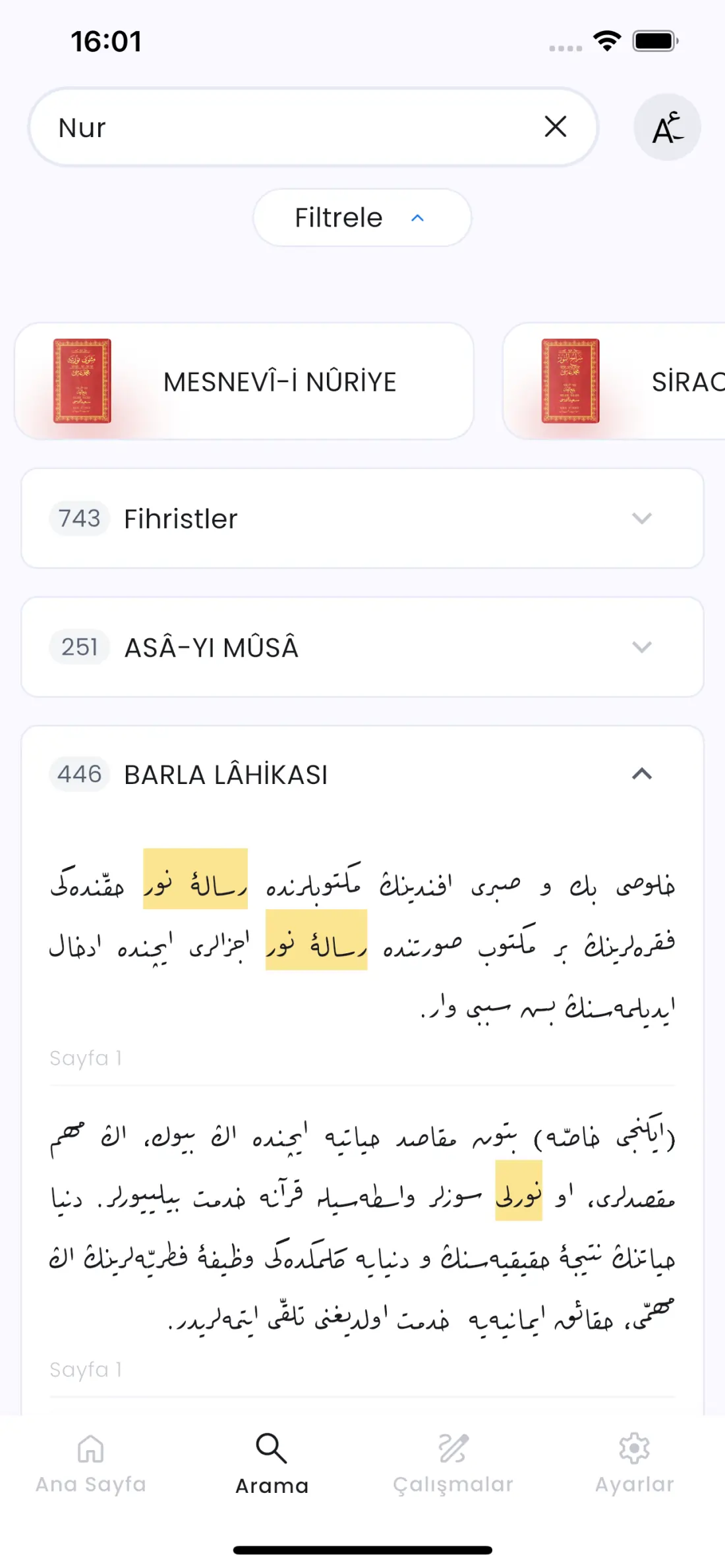Collapse the Filtrele filter dropdown
Screen dimensions: 725x1568
click(x=362, y=217)
